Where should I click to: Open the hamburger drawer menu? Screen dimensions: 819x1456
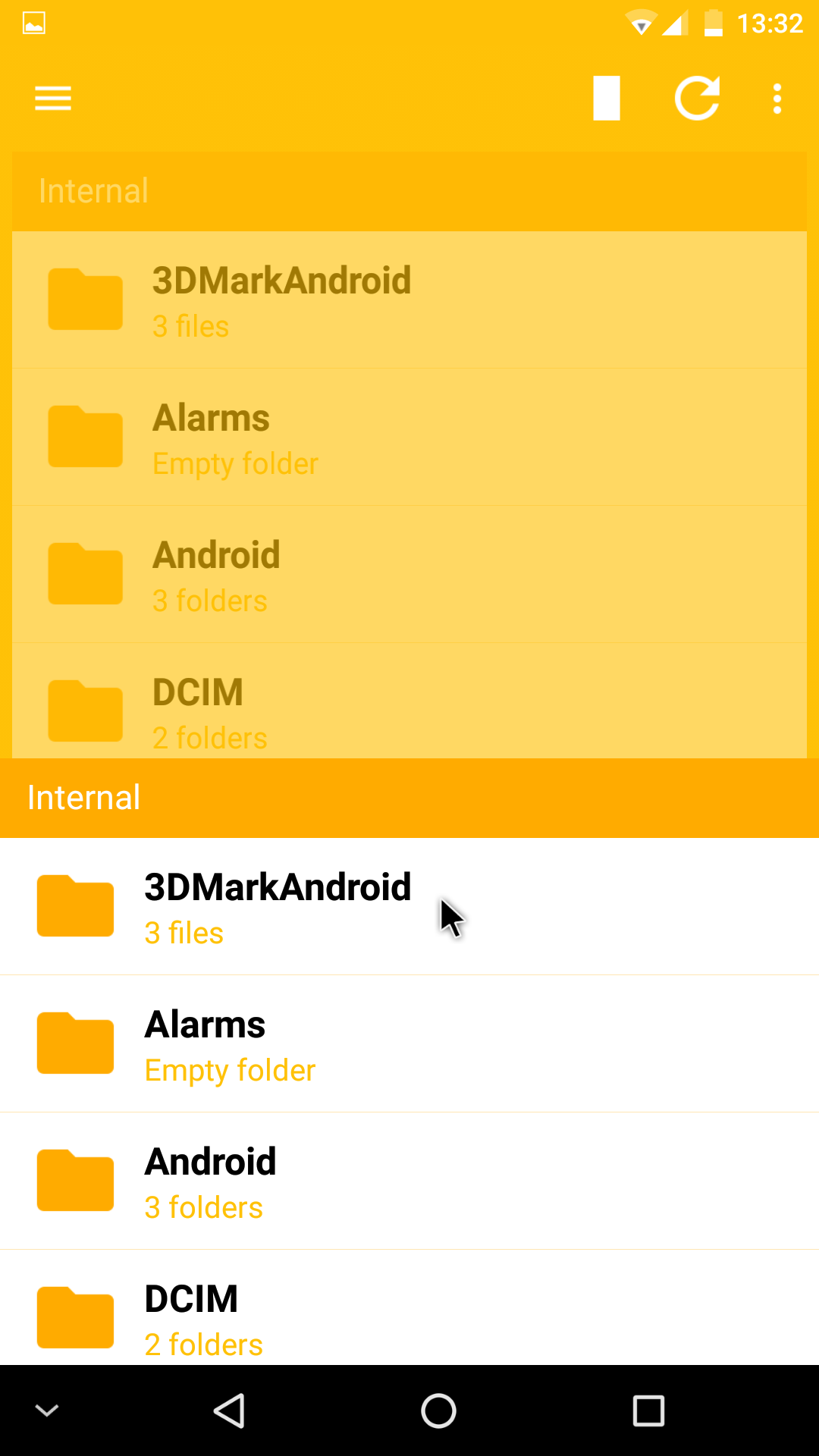(53, 99)
